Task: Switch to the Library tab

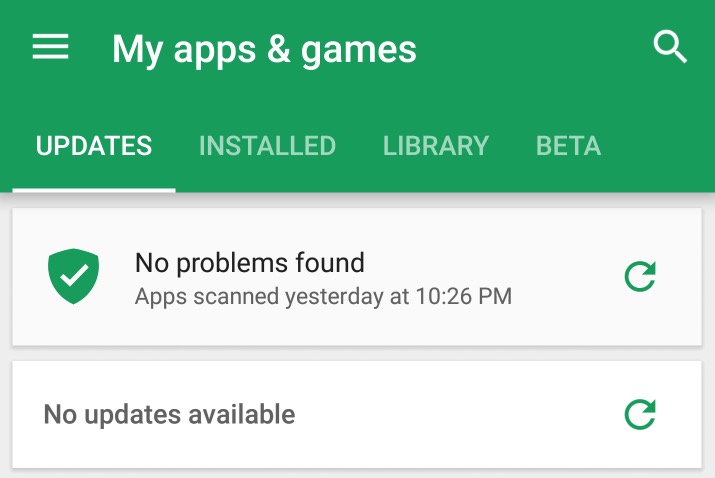Action: pyautogui.click(x=436, y=146)
